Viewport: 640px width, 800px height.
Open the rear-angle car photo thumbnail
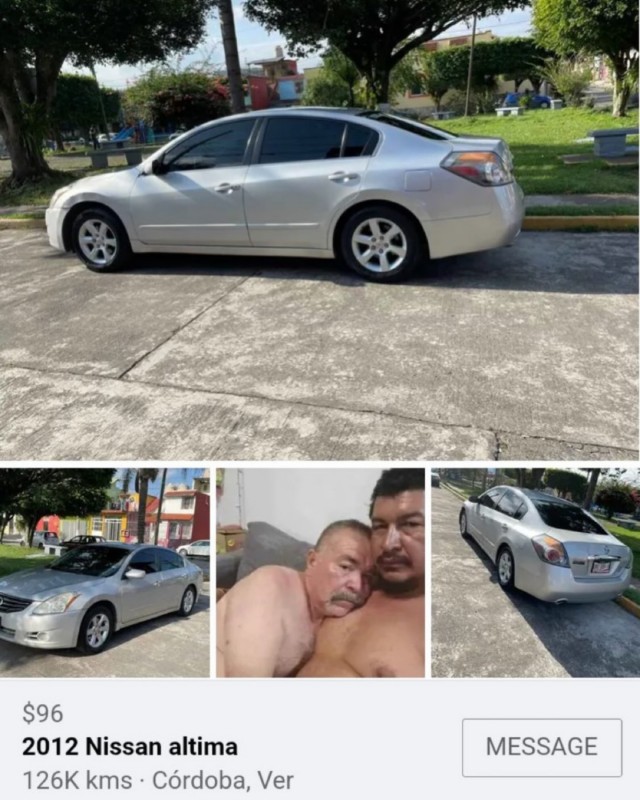535,573
